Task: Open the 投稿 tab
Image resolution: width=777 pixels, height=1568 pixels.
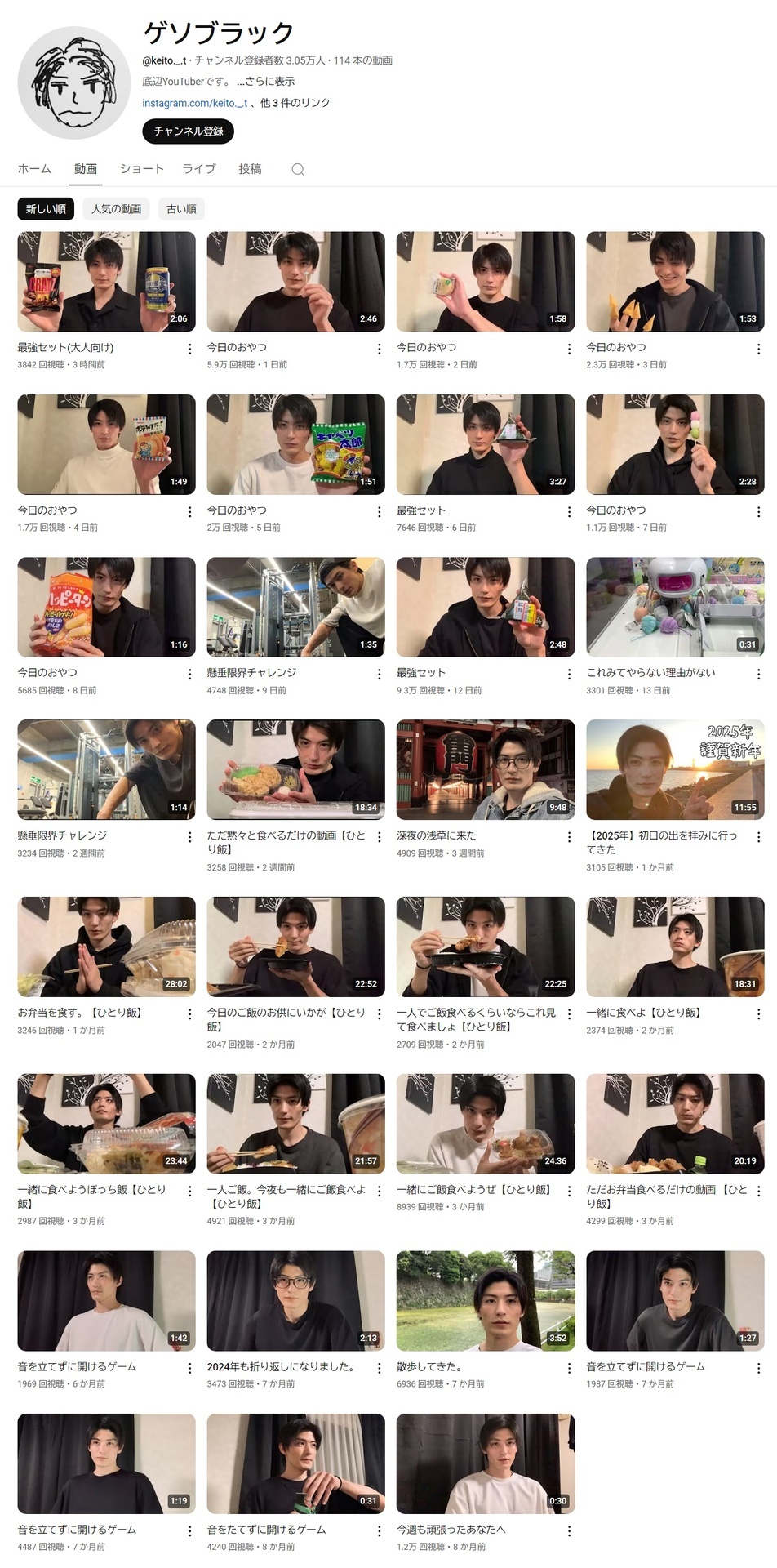Action: [x=250, y=169]
